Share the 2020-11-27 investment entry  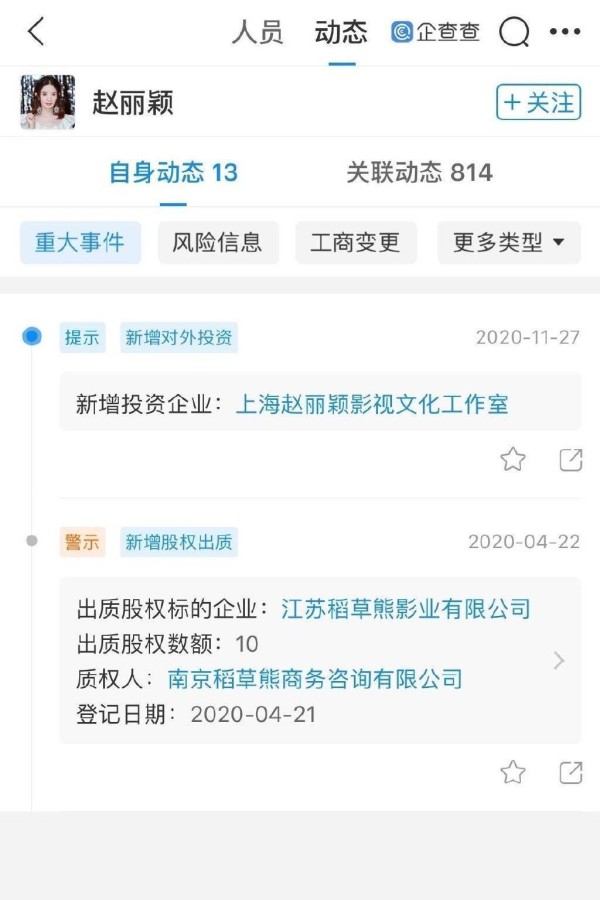(570, 459)
